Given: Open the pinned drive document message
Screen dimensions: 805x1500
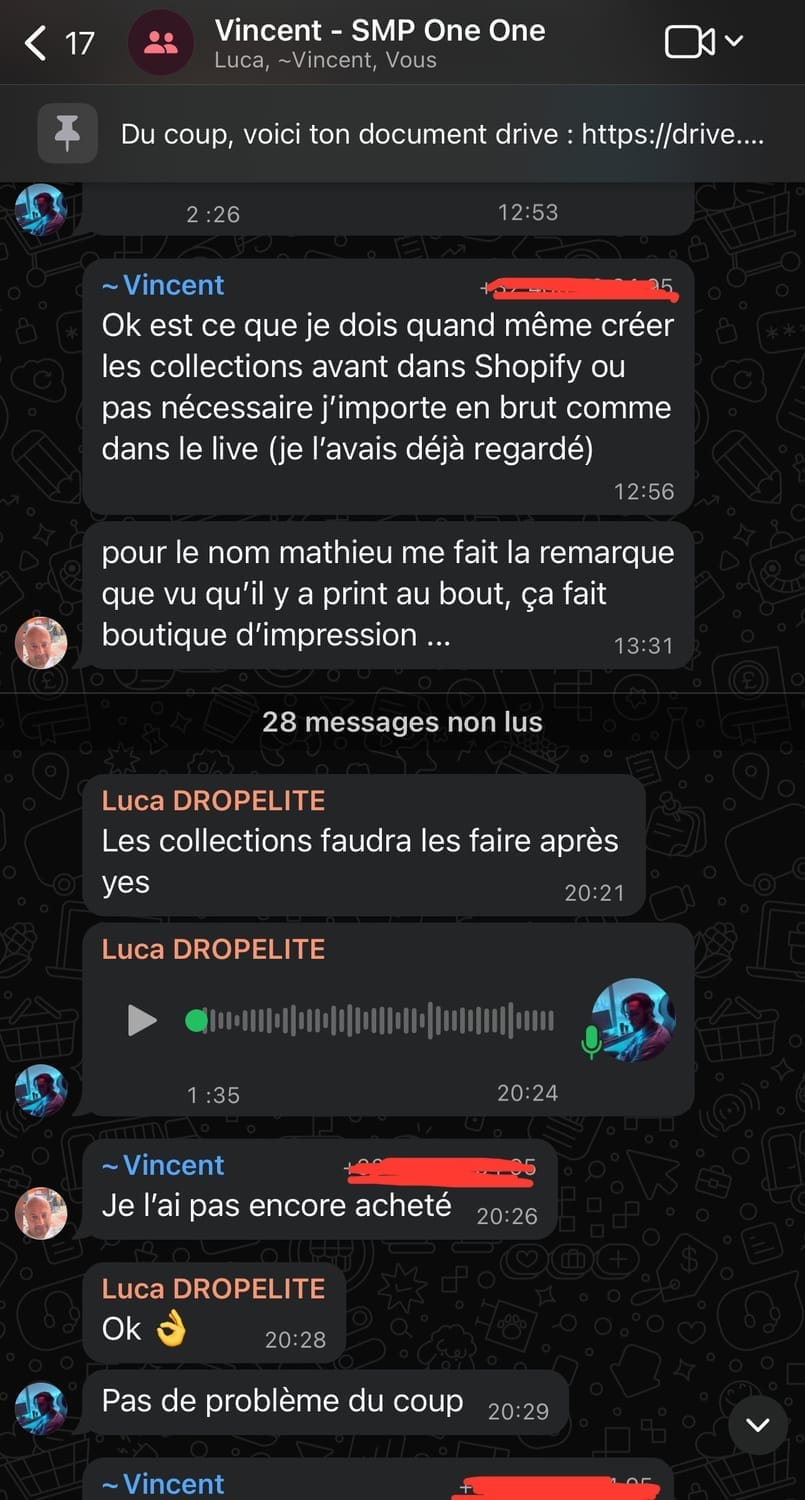Looking at the screenshot, I should click(x=442, y=134).
